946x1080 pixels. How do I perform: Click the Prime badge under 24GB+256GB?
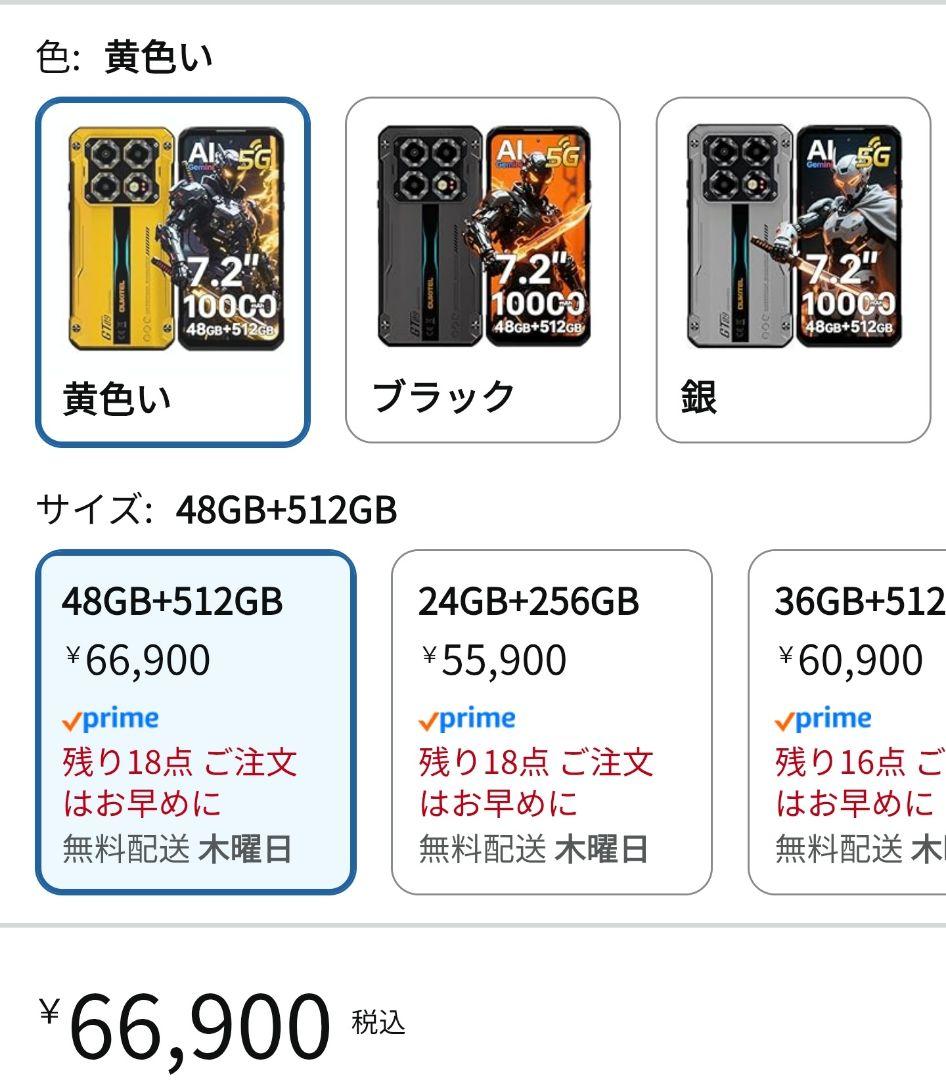pos(465,716)
